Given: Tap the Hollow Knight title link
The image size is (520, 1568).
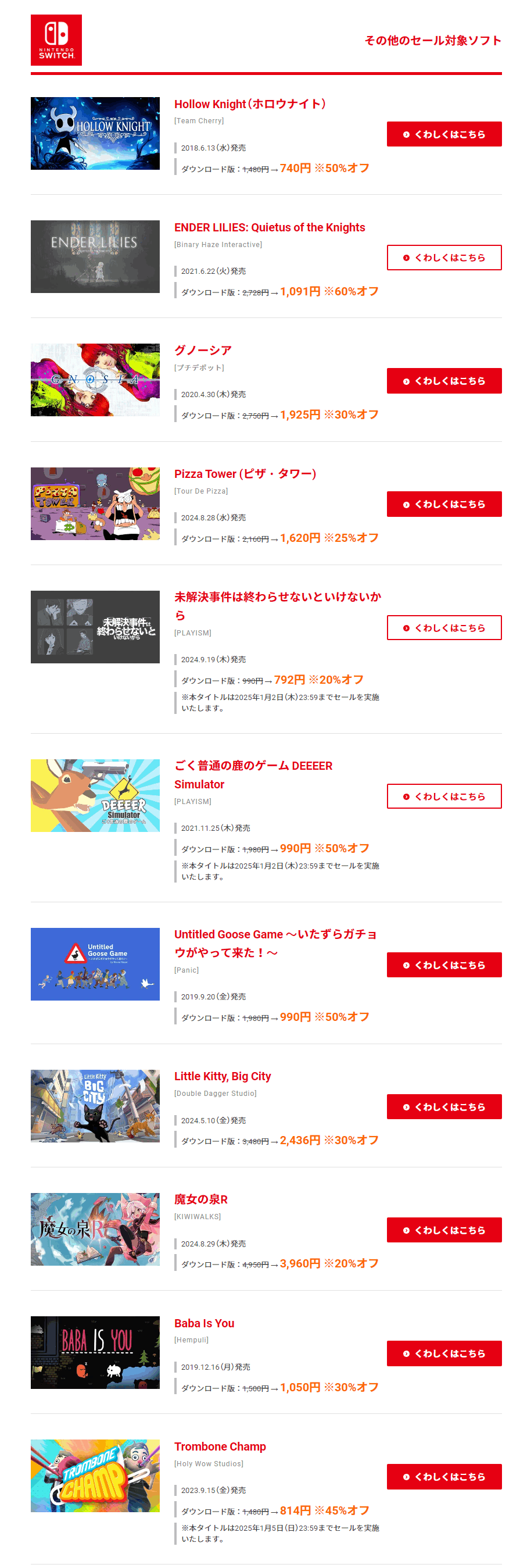Looking at the screenshot, I should point(250,104).
